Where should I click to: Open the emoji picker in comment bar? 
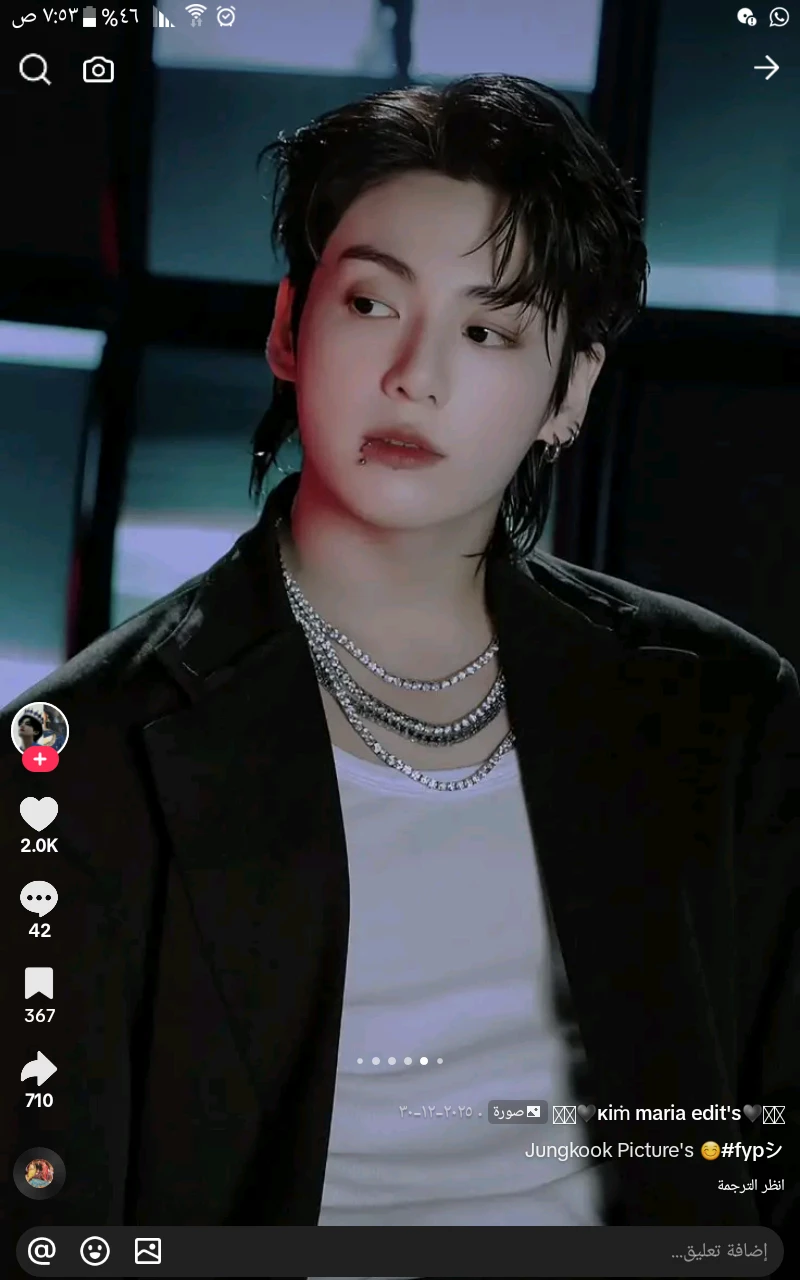click(95, 1251)
